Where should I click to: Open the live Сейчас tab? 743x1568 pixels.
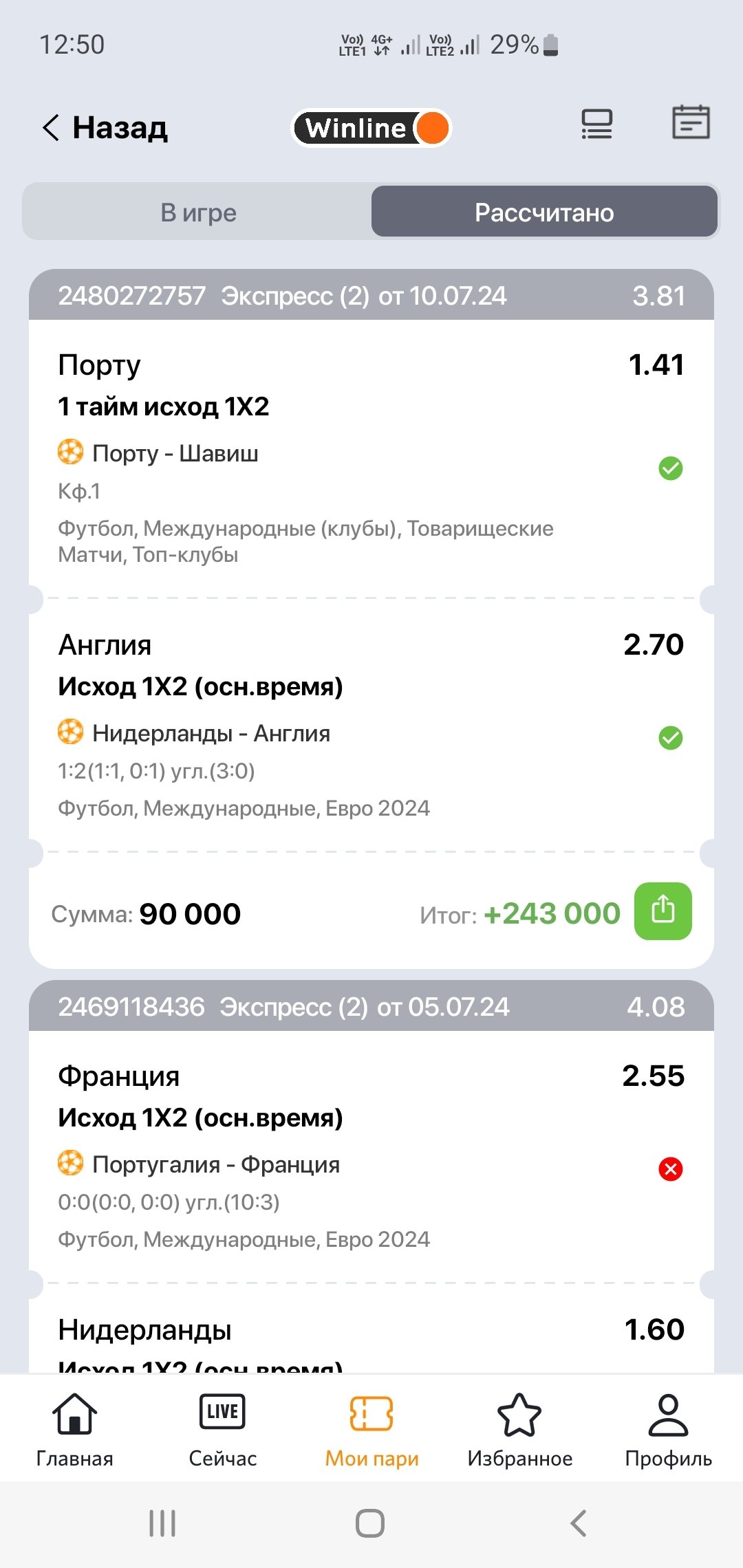click(222, 1428)
